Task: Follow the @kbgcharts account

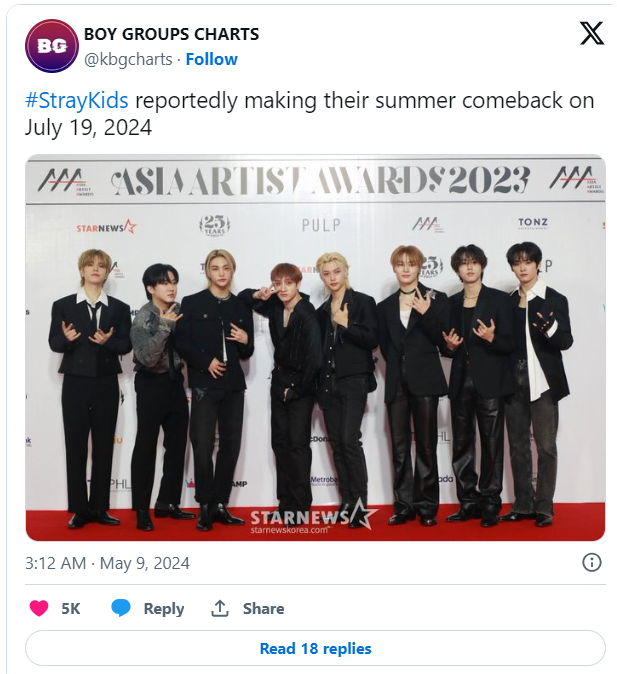Action: 211,59
